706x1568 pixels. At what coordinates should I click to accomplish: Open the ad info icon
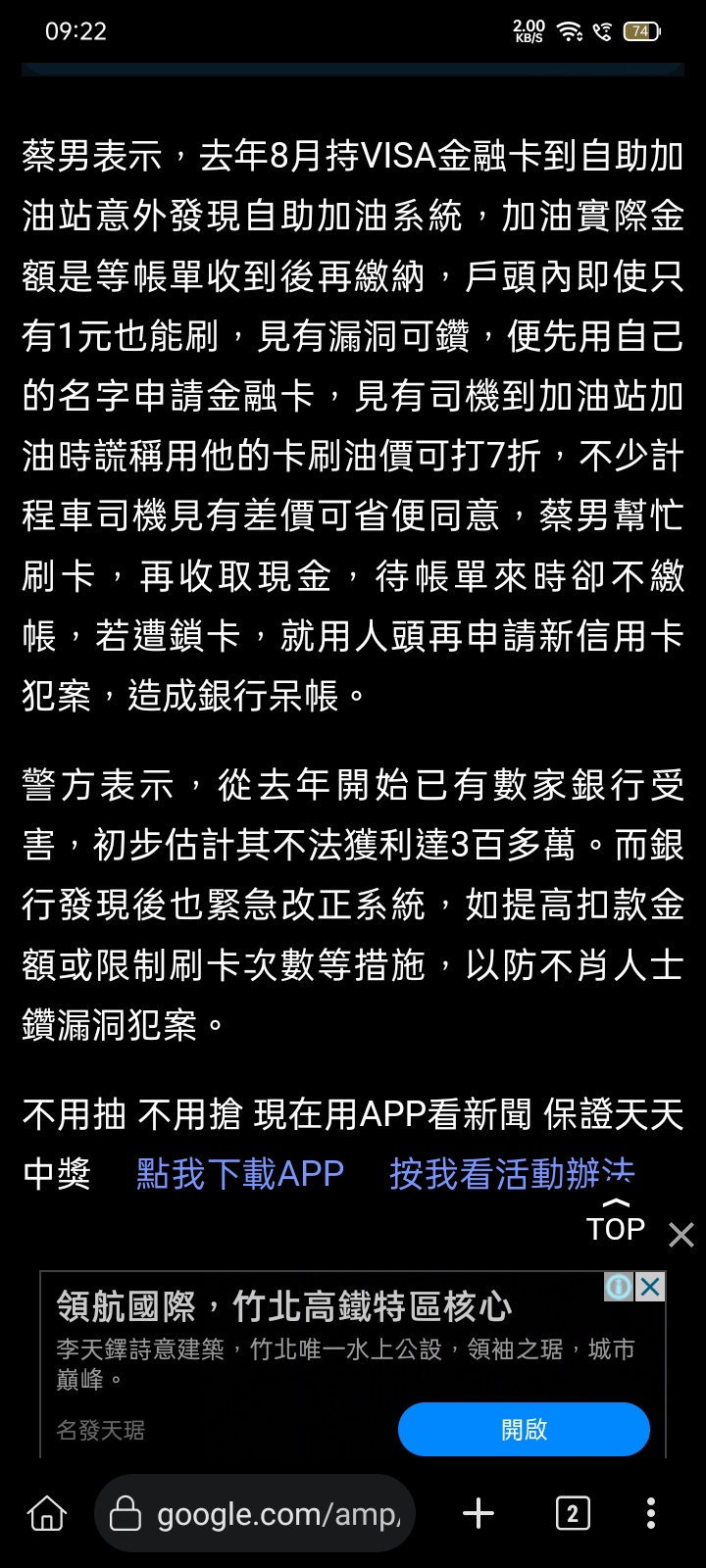619,1287
